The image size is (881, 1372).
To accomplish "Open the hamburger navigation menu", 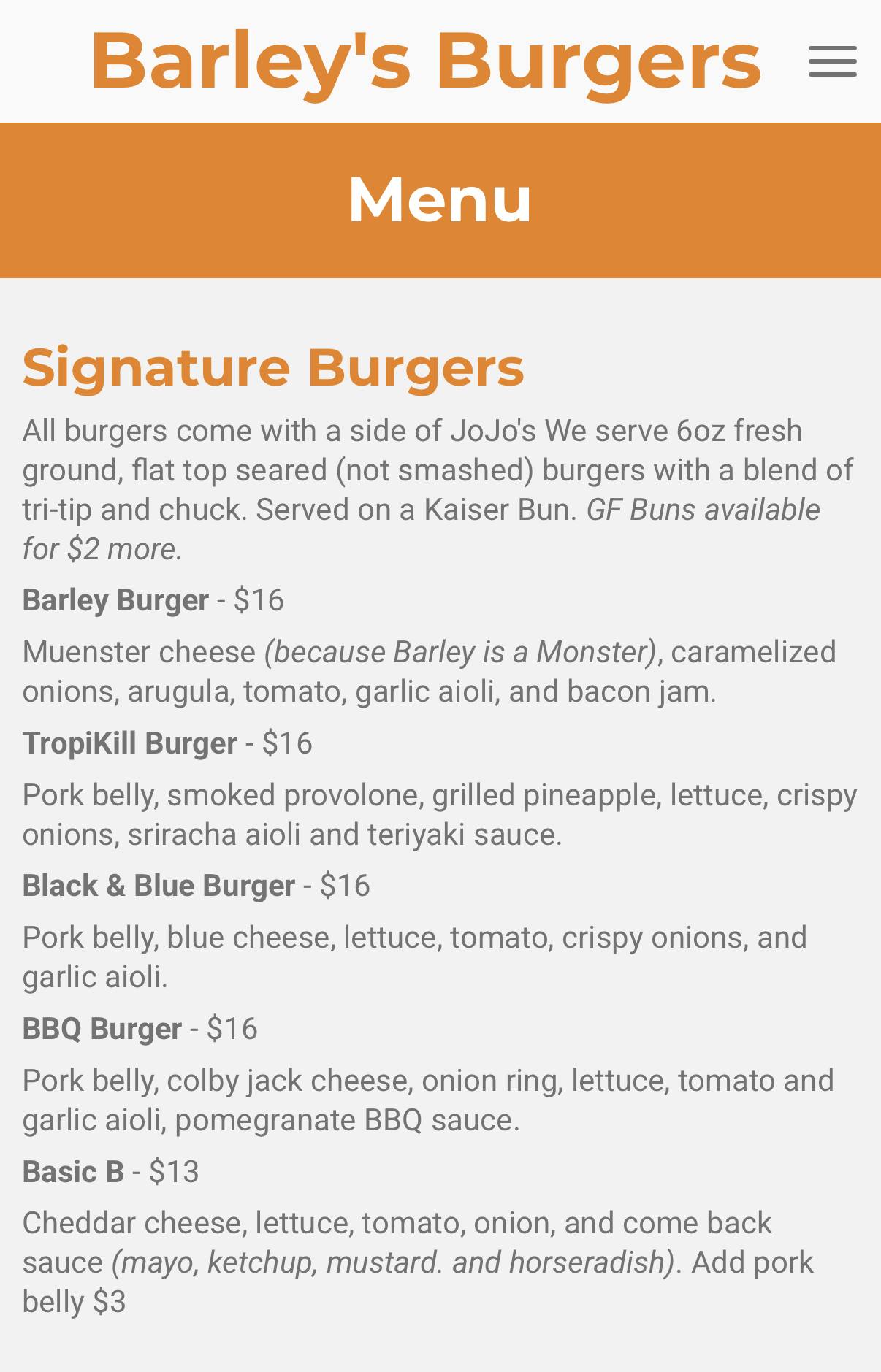I will point(832,61).
